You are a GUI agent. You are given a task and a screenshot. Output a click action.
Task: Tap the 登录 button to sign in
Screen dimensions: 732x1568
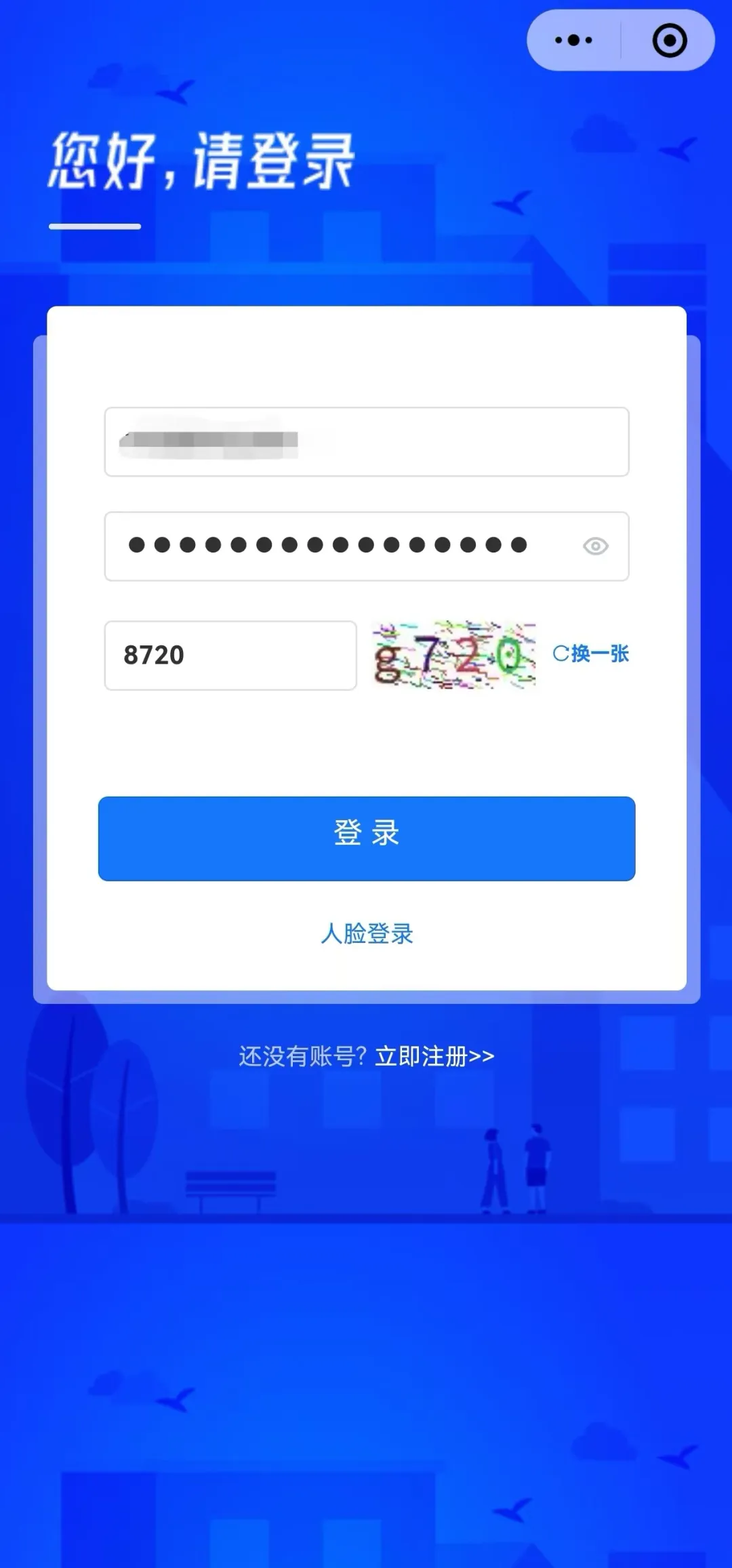click(x=367, y=839)
